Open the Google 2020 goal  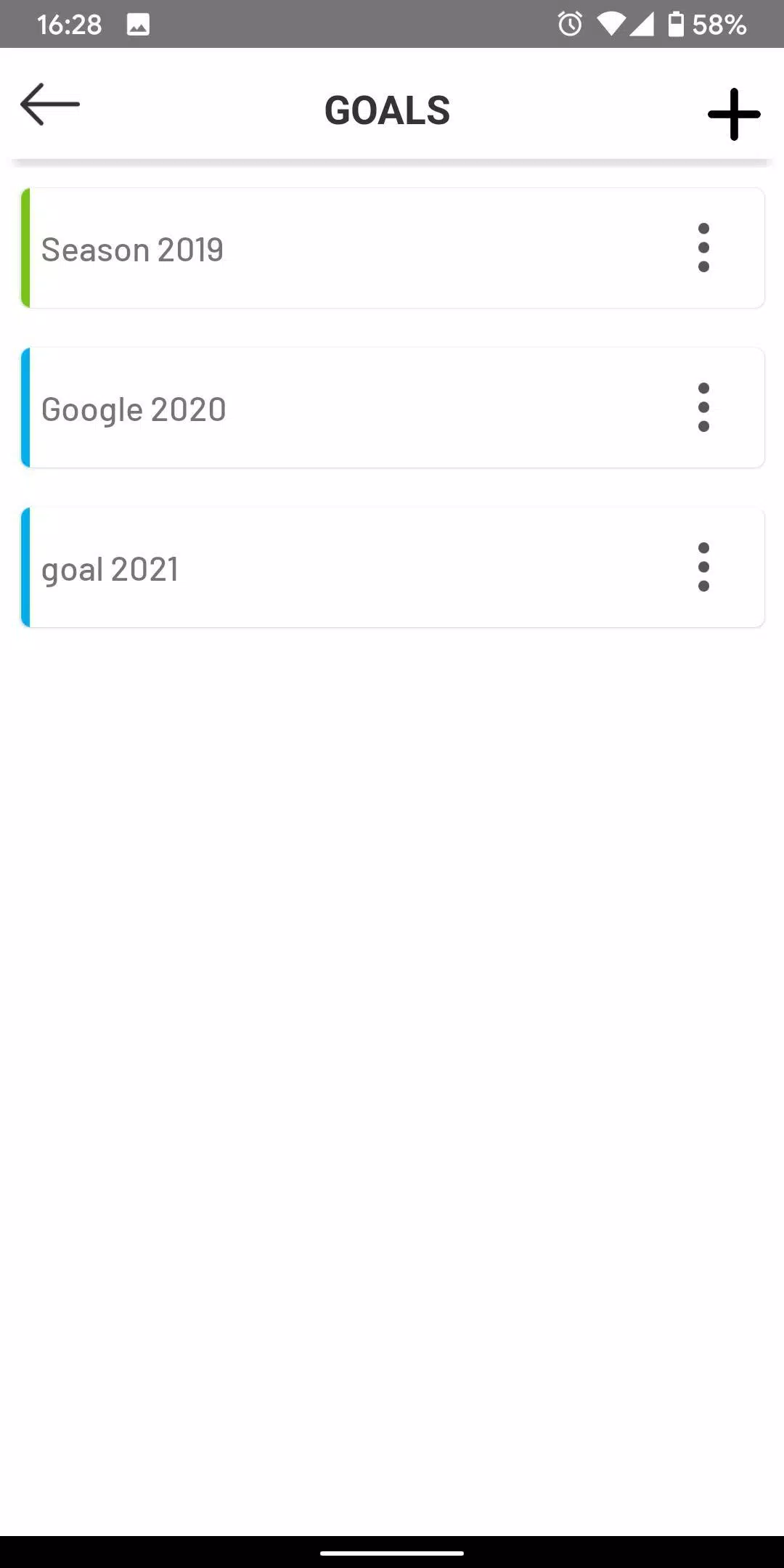pos(392,408)
